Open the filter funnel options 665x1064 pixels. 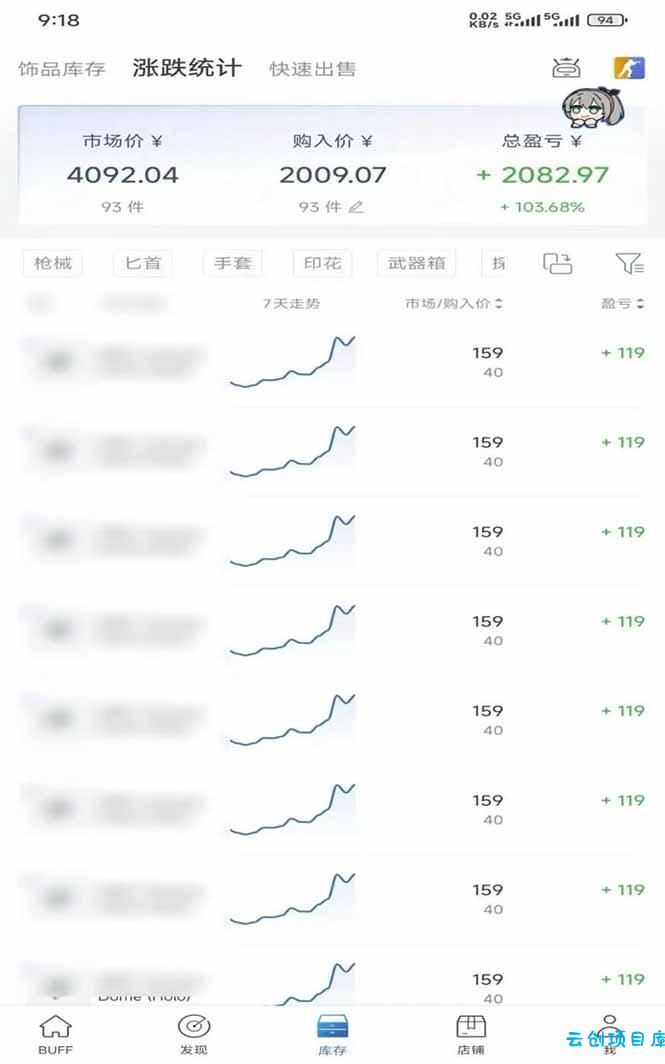[629, 263]
